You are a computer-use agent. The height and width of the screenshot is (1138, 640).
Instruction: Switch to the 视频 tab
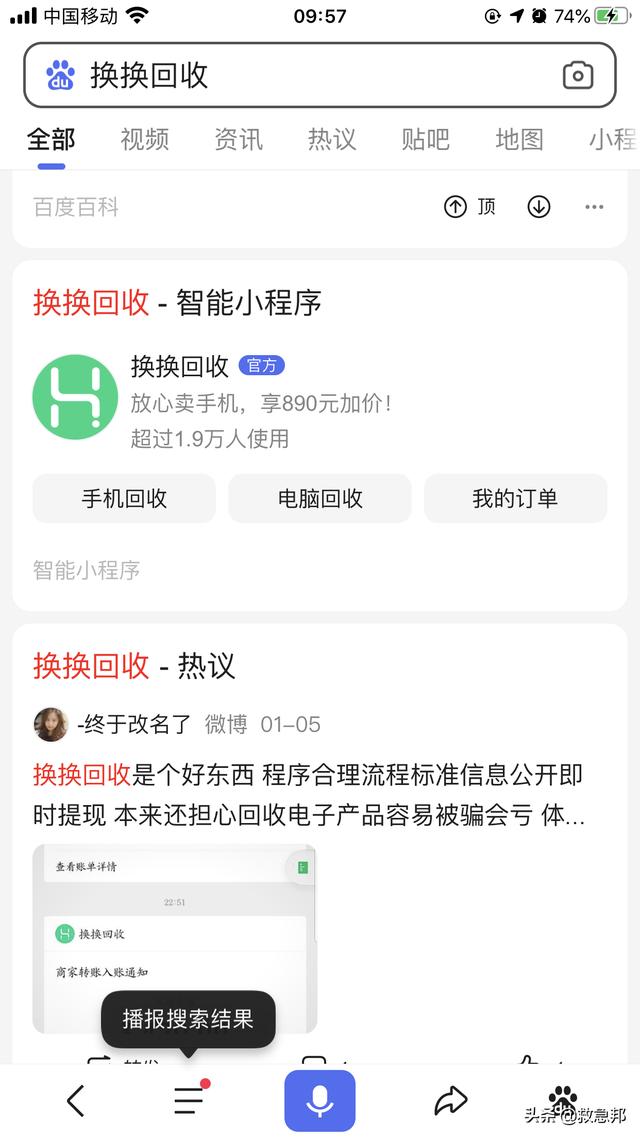[145, 139]
